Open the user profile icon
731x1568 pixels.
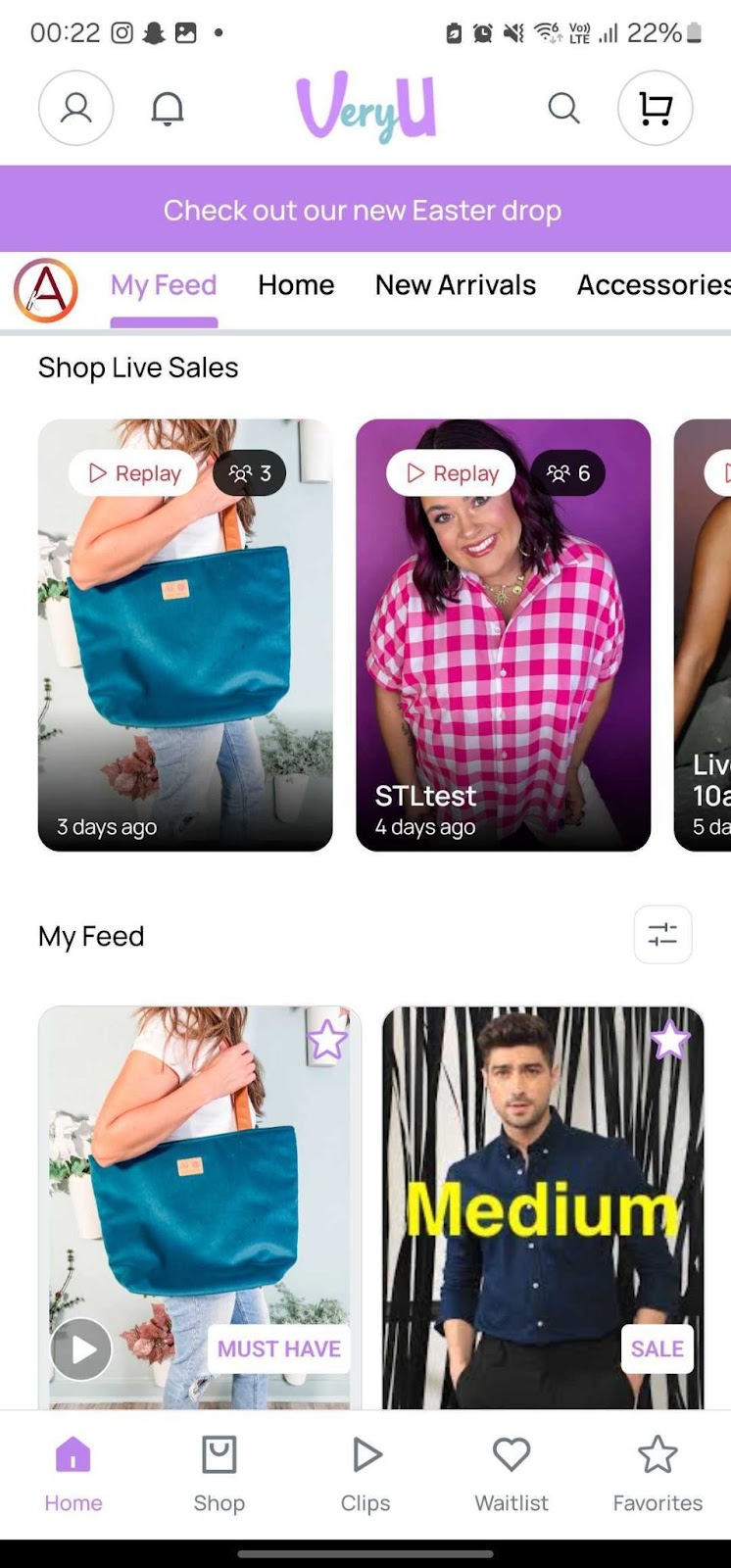click(75, 108)
